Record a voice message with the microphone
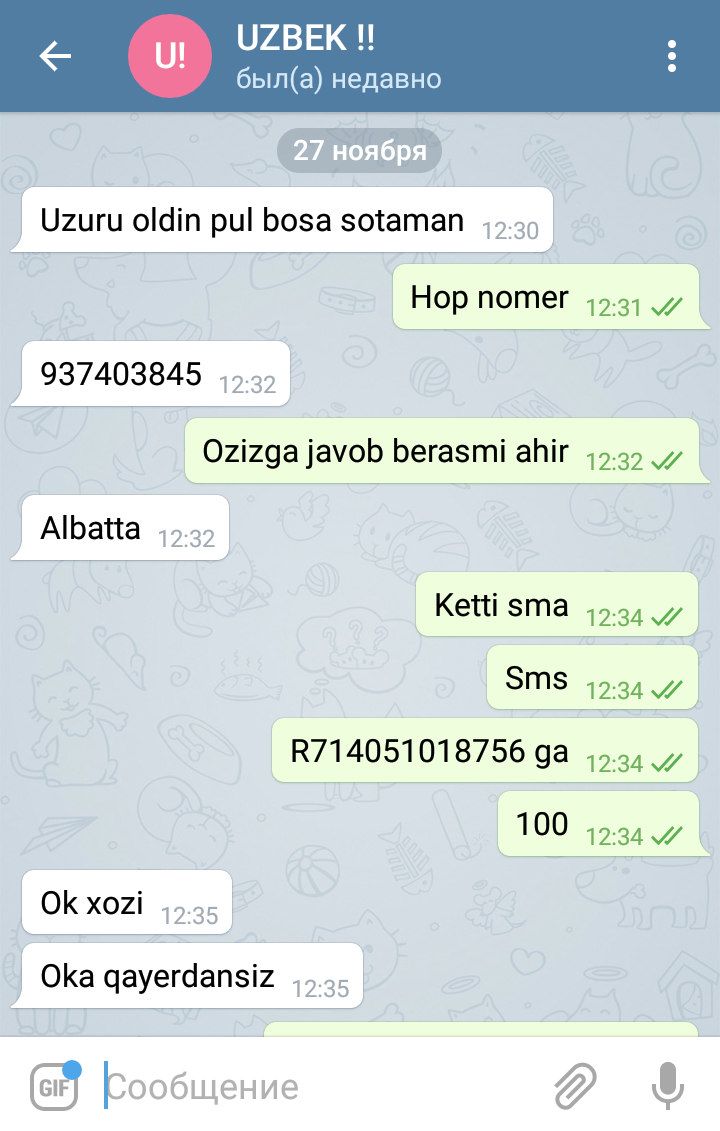 click(666, 1085)
